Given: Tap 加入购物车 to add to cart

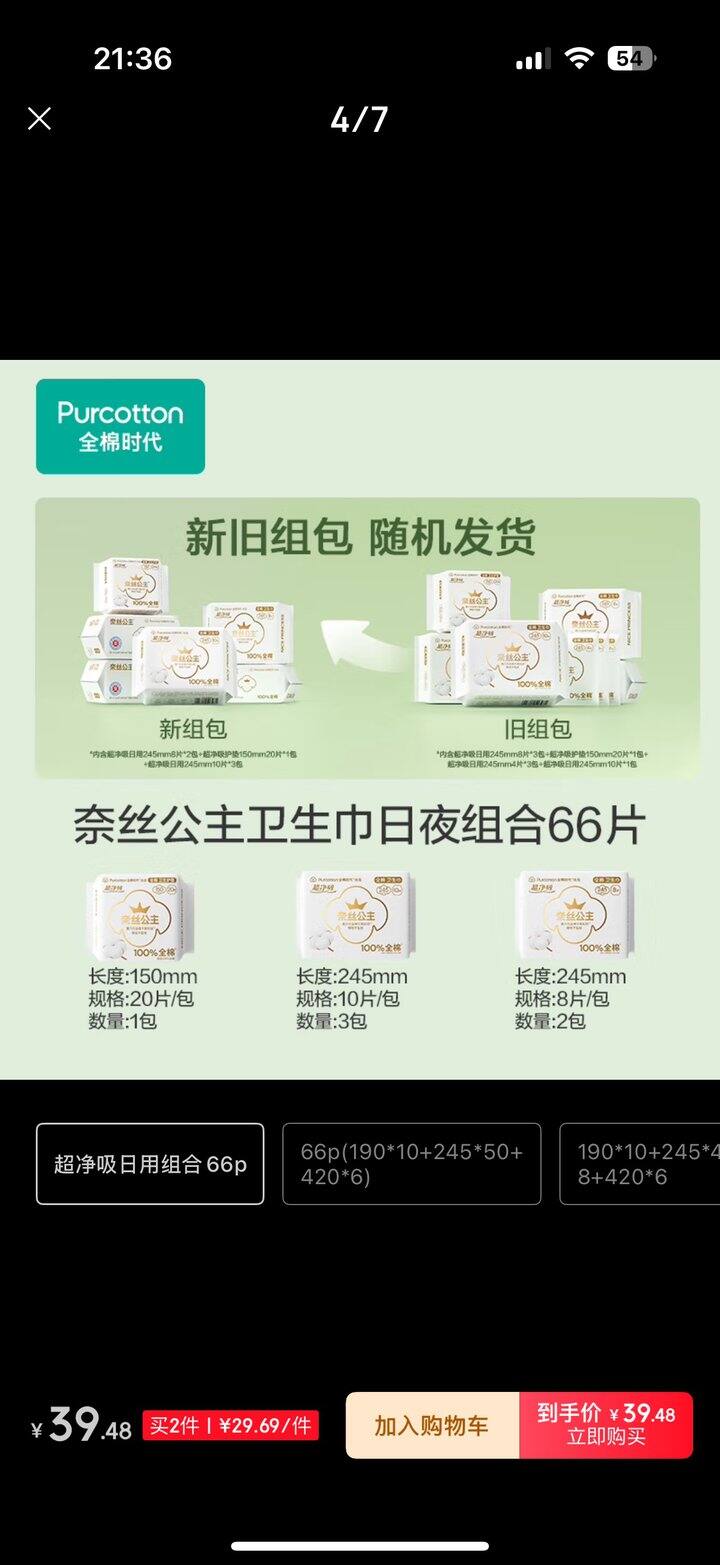Looking at the screenshot, I should (432, 1425).
